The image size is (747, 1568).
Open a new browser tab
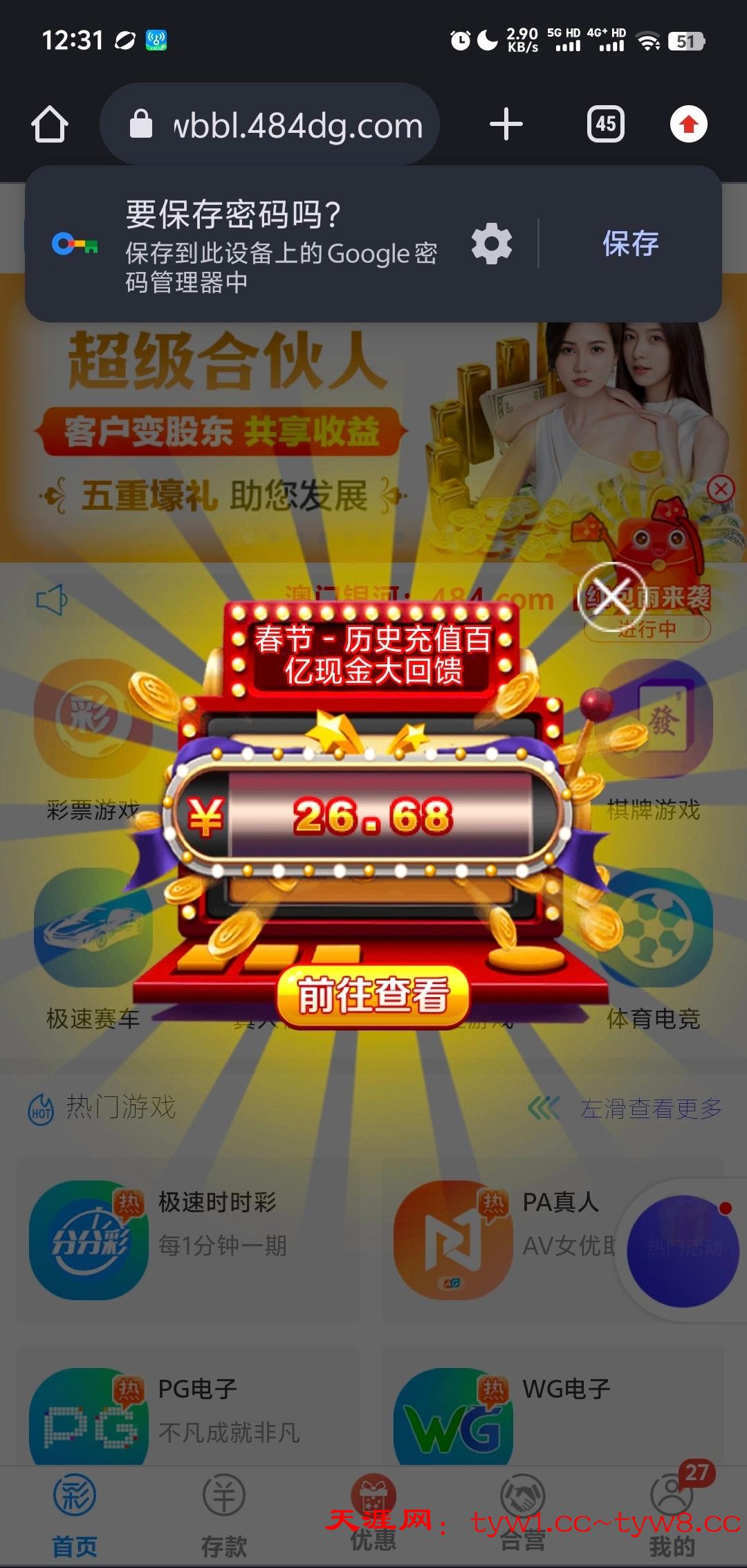pos(506,125)
